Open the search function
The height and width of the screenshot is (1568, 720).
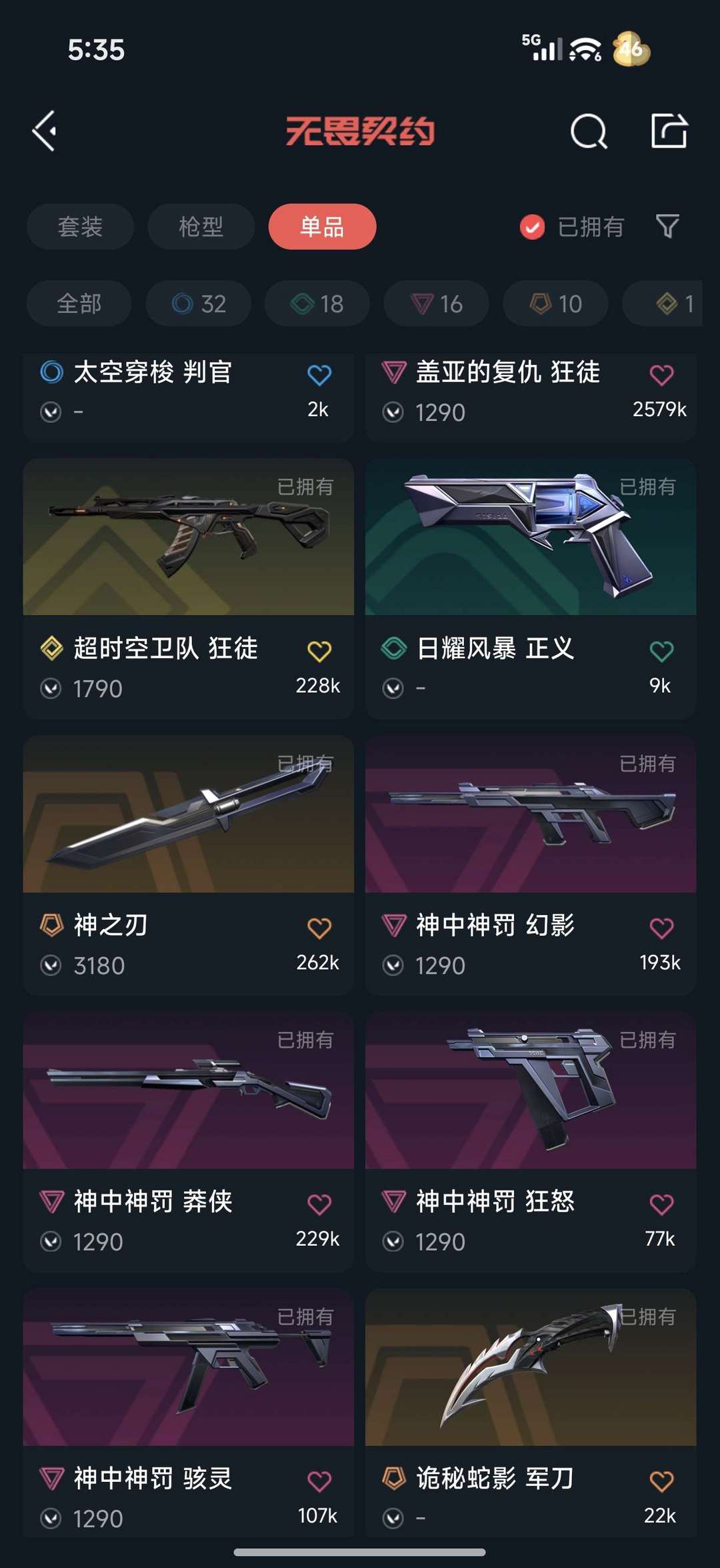tap(587, 131)
